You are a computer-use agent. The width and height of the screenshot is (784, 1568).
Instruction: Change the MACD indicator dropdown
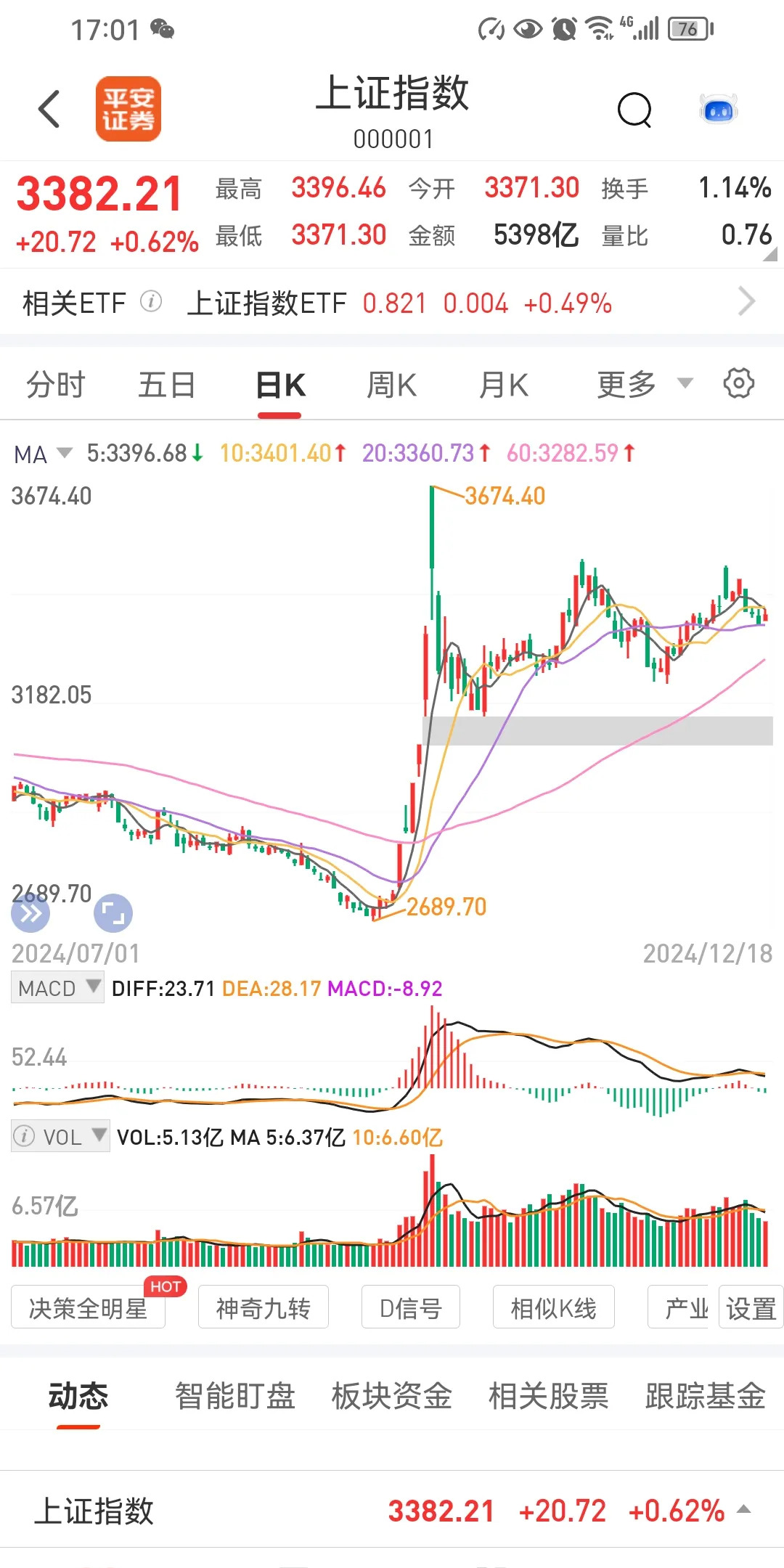[x=57, y=988]
